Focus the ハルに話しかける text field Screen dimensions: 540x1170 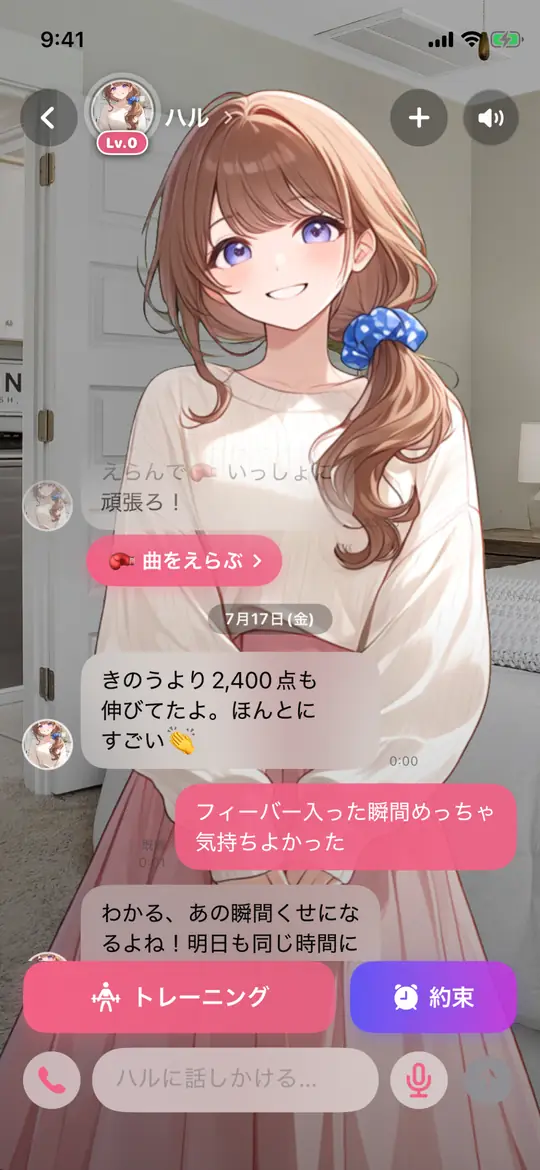[x=236, y=1079]
